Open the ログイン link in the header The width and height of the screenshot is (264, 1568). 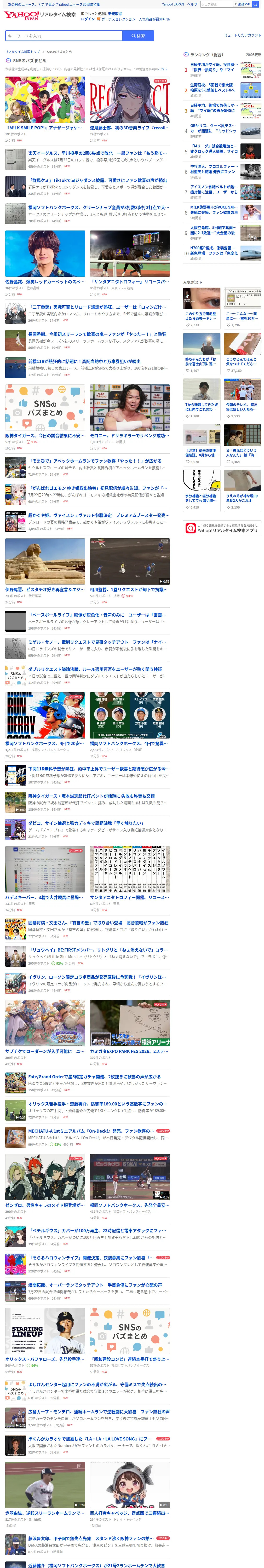88,19
